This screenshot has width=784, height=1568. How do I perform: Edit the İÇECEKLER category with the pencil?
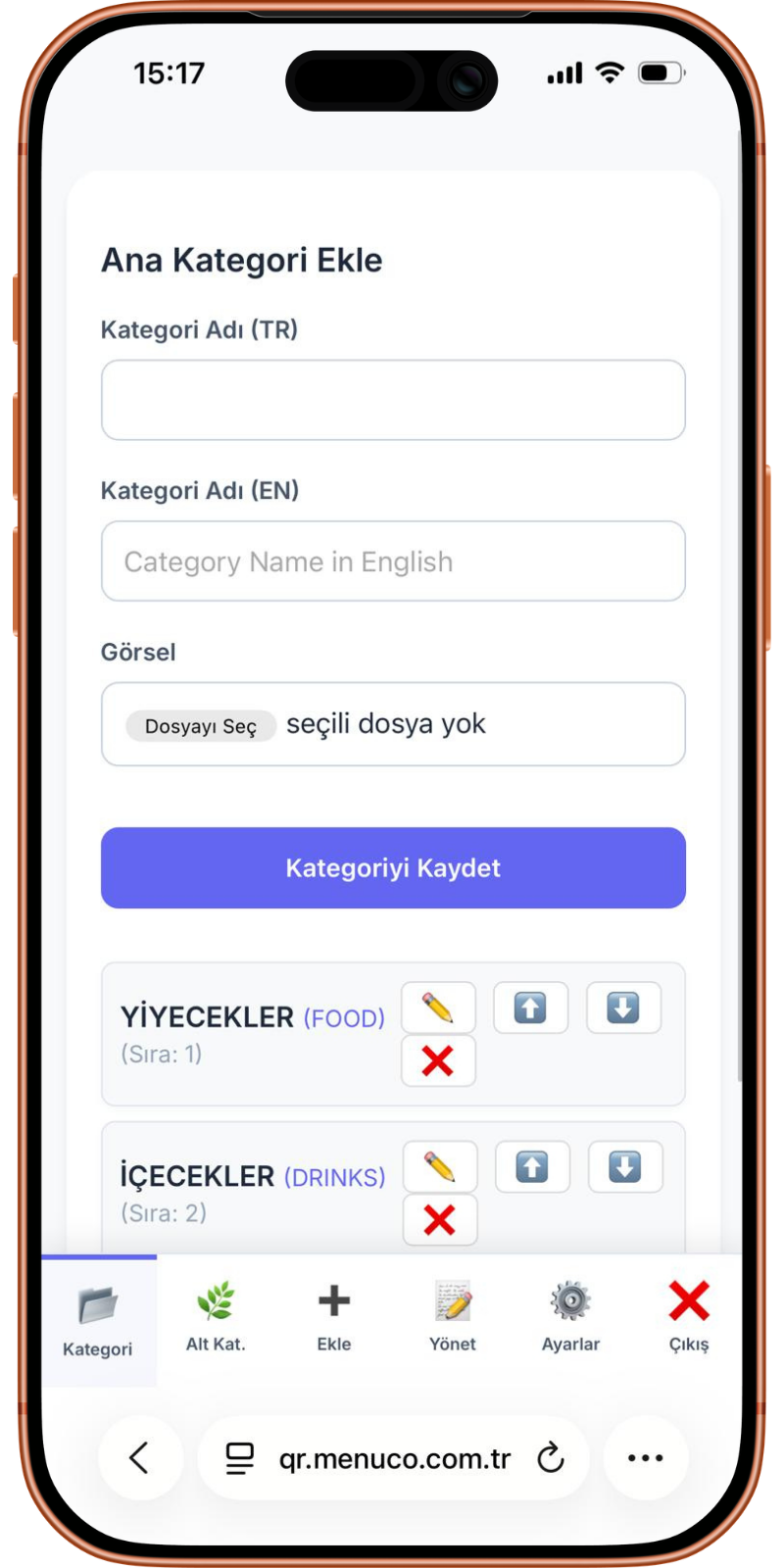click(440, 1166)
